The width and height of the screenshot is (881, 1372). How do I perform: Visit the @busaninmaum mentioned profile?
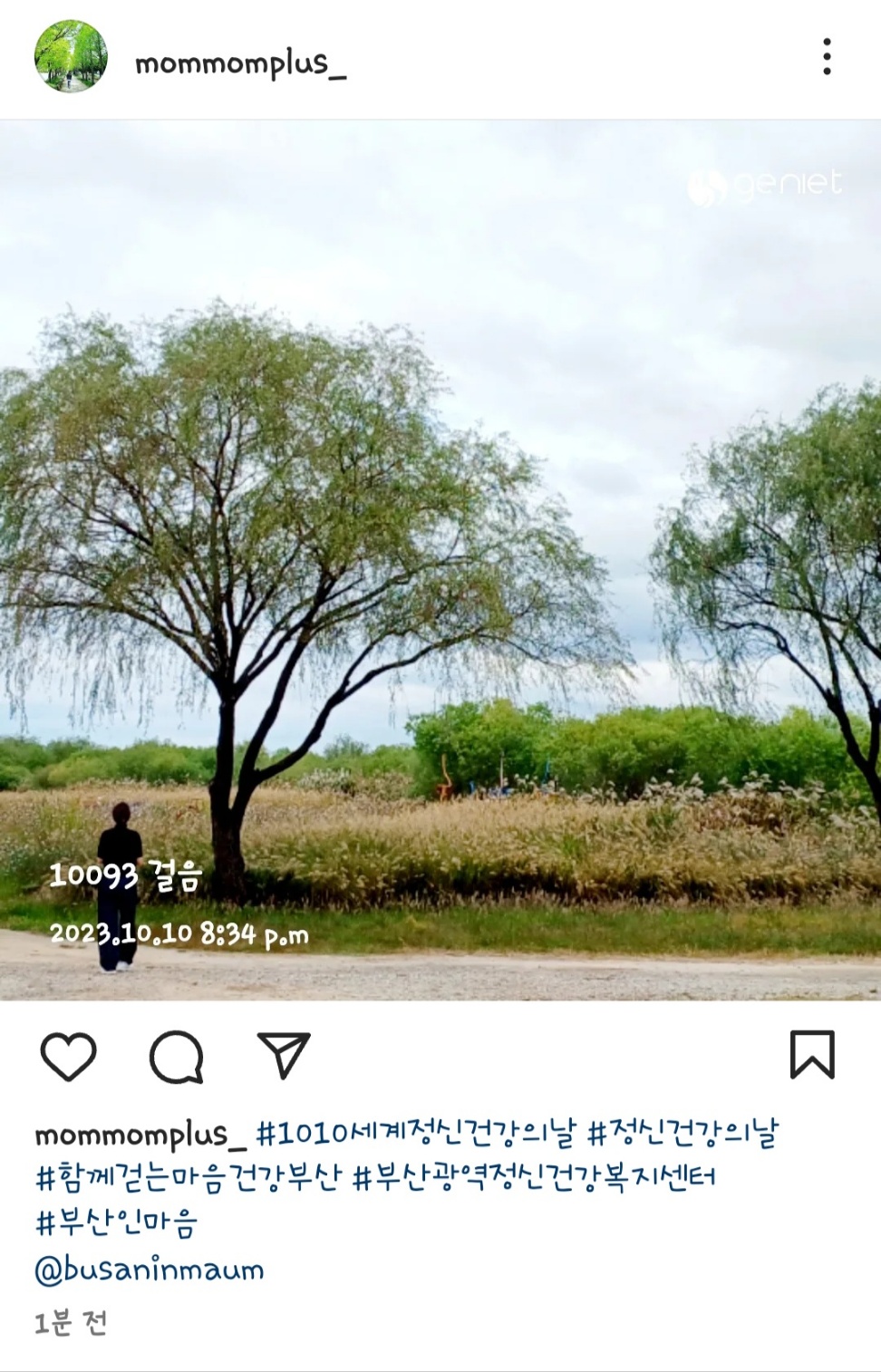tap(150, 1269)
